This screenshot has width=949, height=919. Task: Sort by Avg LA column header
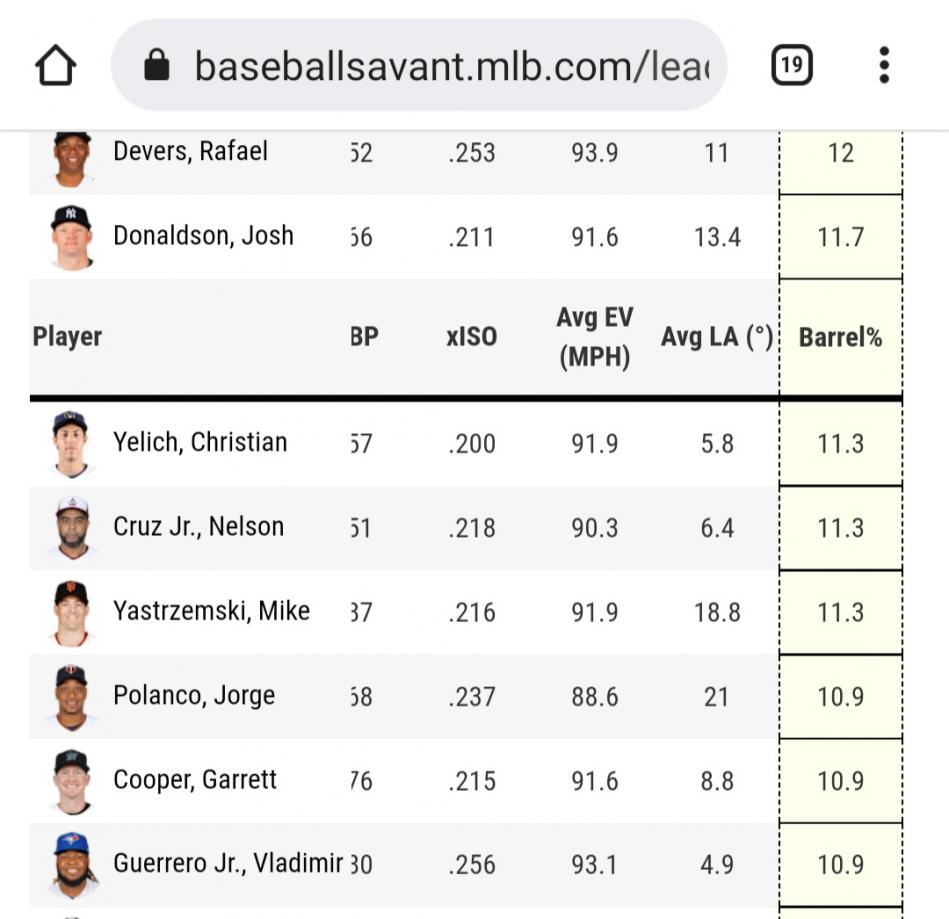(716, 338)
